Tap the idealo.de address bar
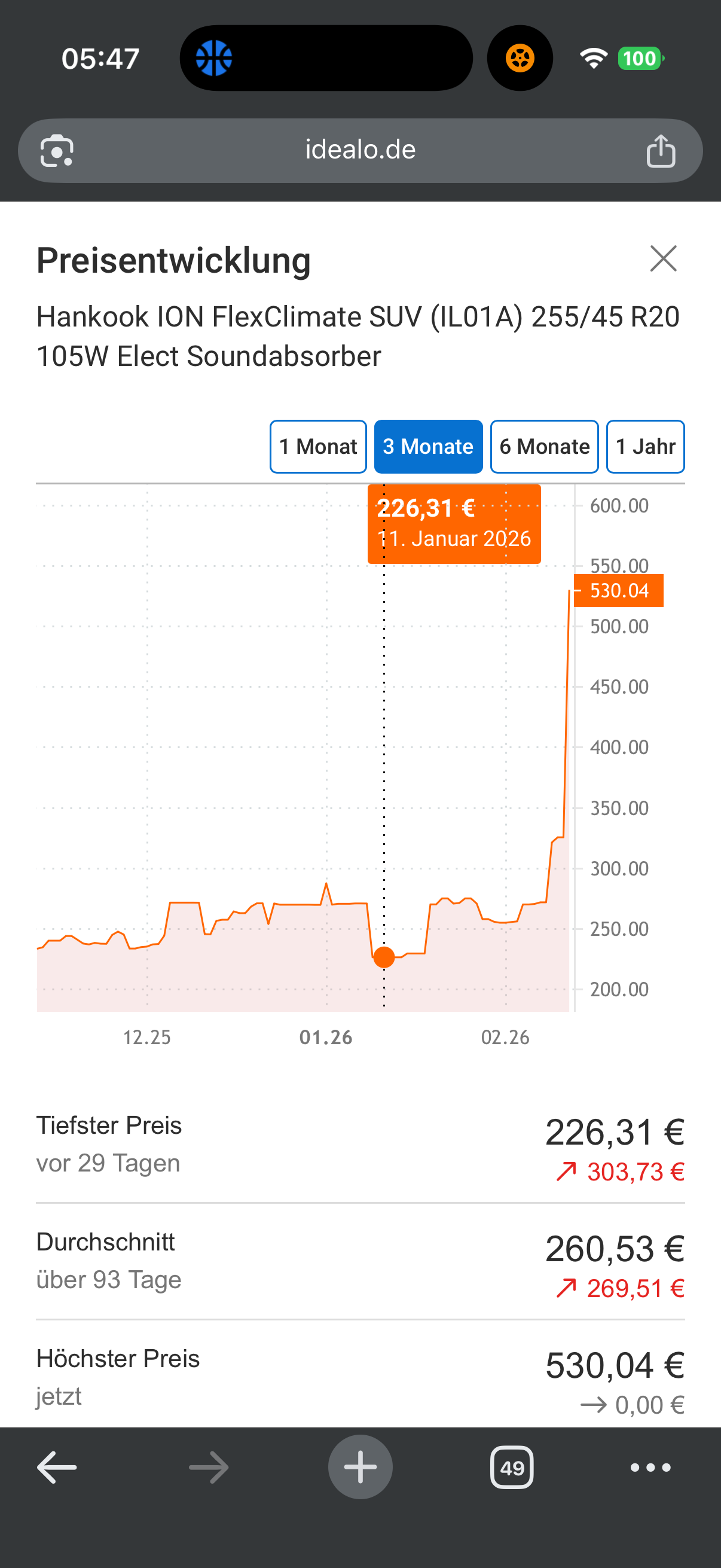721x1568 pixels. pos(360,150)
